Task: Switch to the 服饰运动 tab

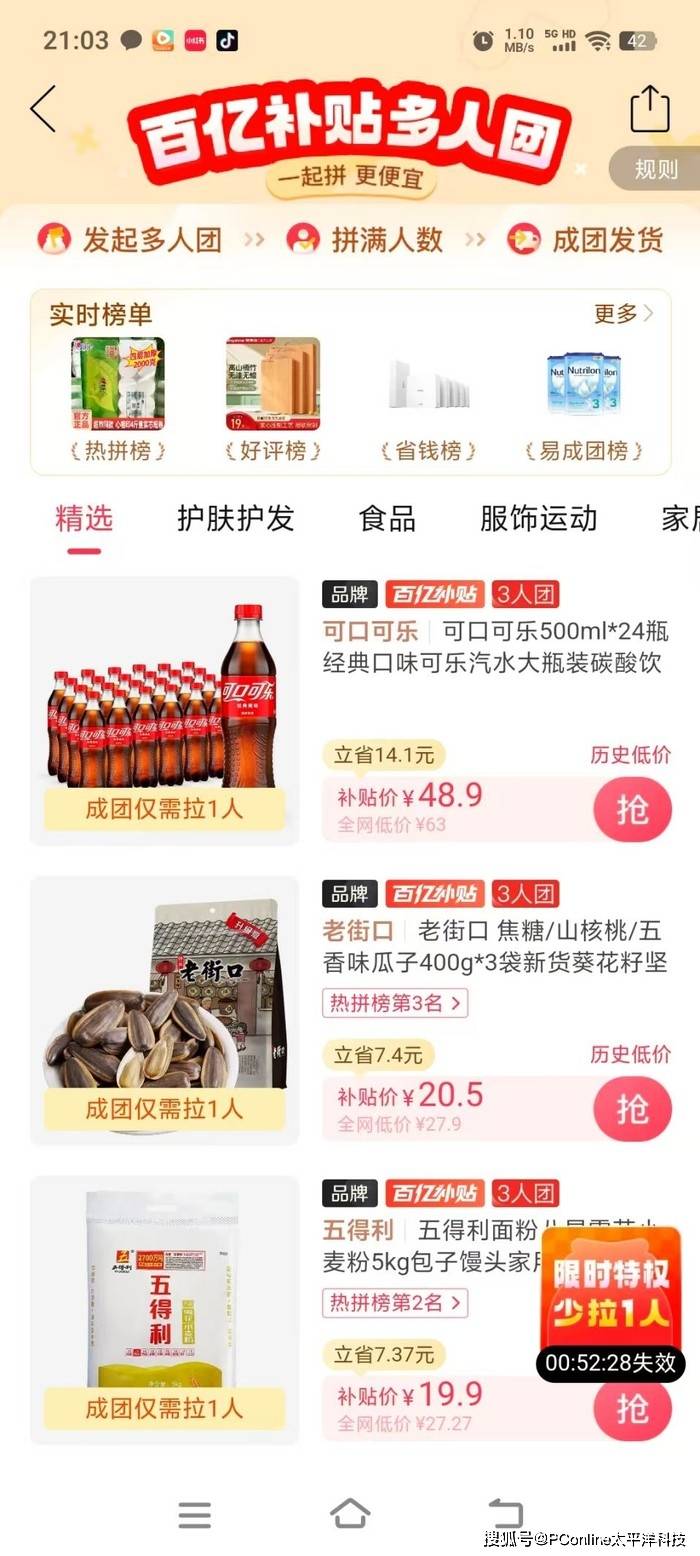Action: click(x=538, y=518)
